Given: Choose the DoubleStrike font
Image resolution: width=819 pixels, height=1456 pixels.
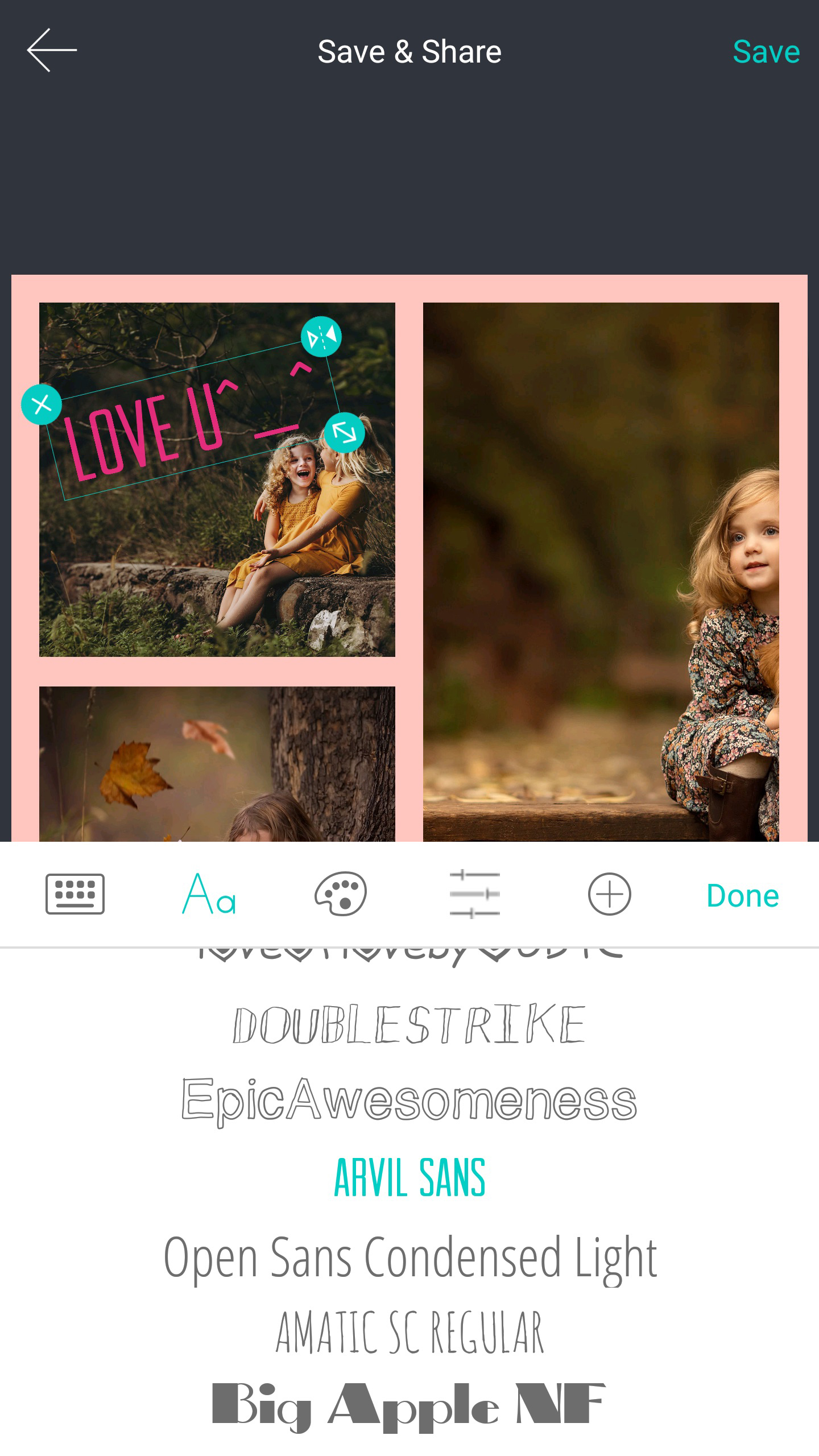Looking at the screenshot, I should point(409,1024).
